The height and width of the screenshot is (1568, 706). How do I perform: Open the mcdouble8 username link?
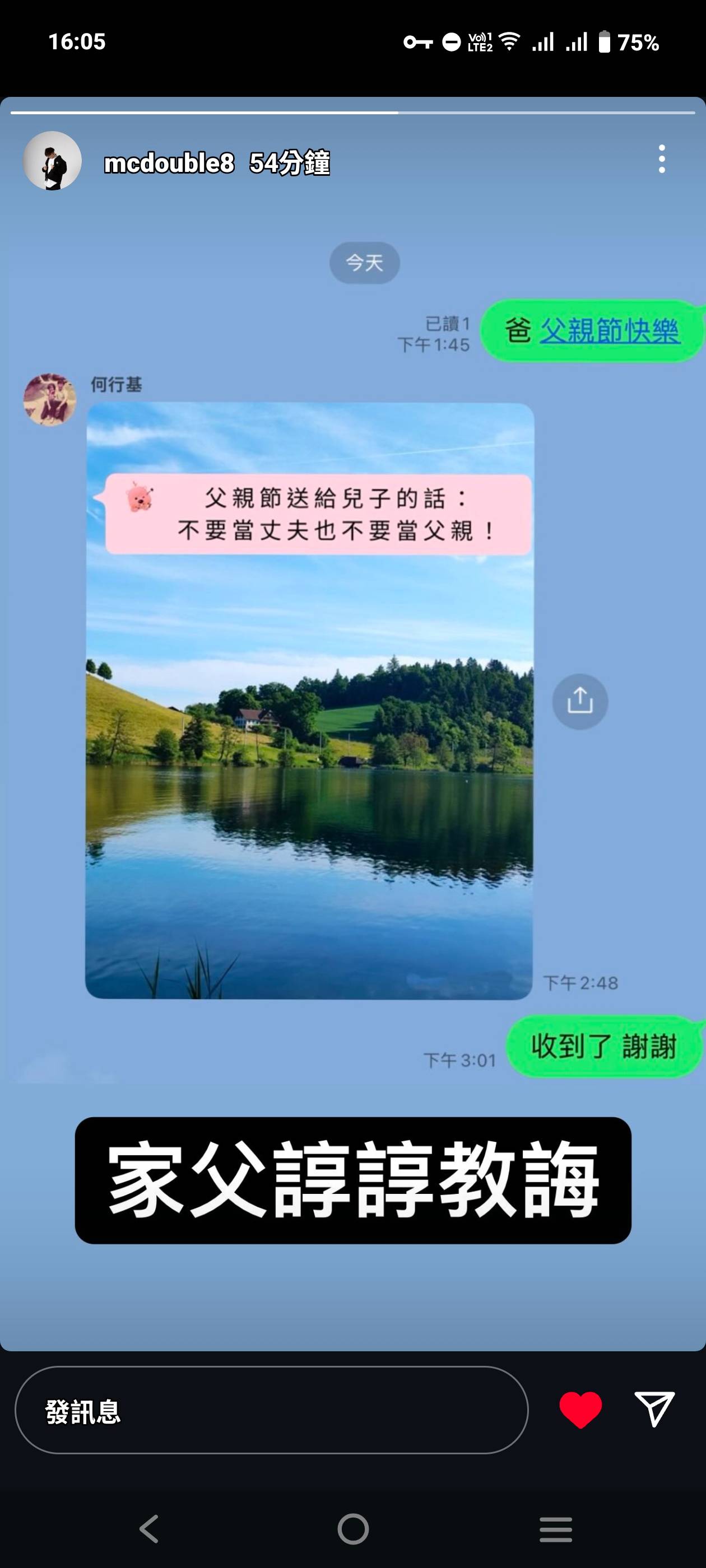169,162
